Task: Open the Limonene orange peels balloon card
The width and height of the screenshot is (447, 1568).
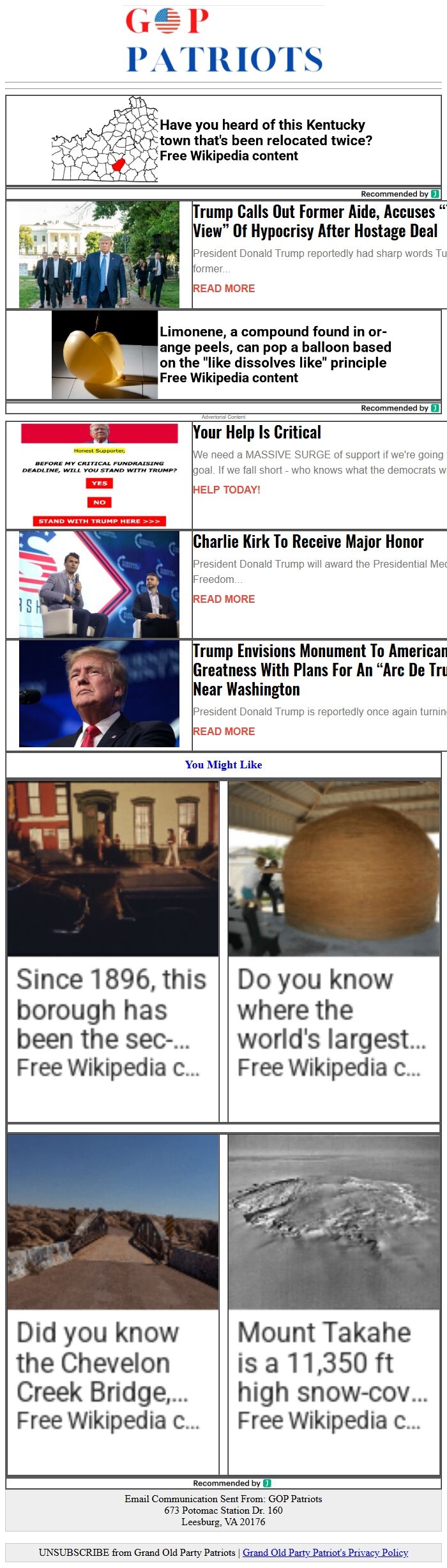Action: [x=275, y=355]
